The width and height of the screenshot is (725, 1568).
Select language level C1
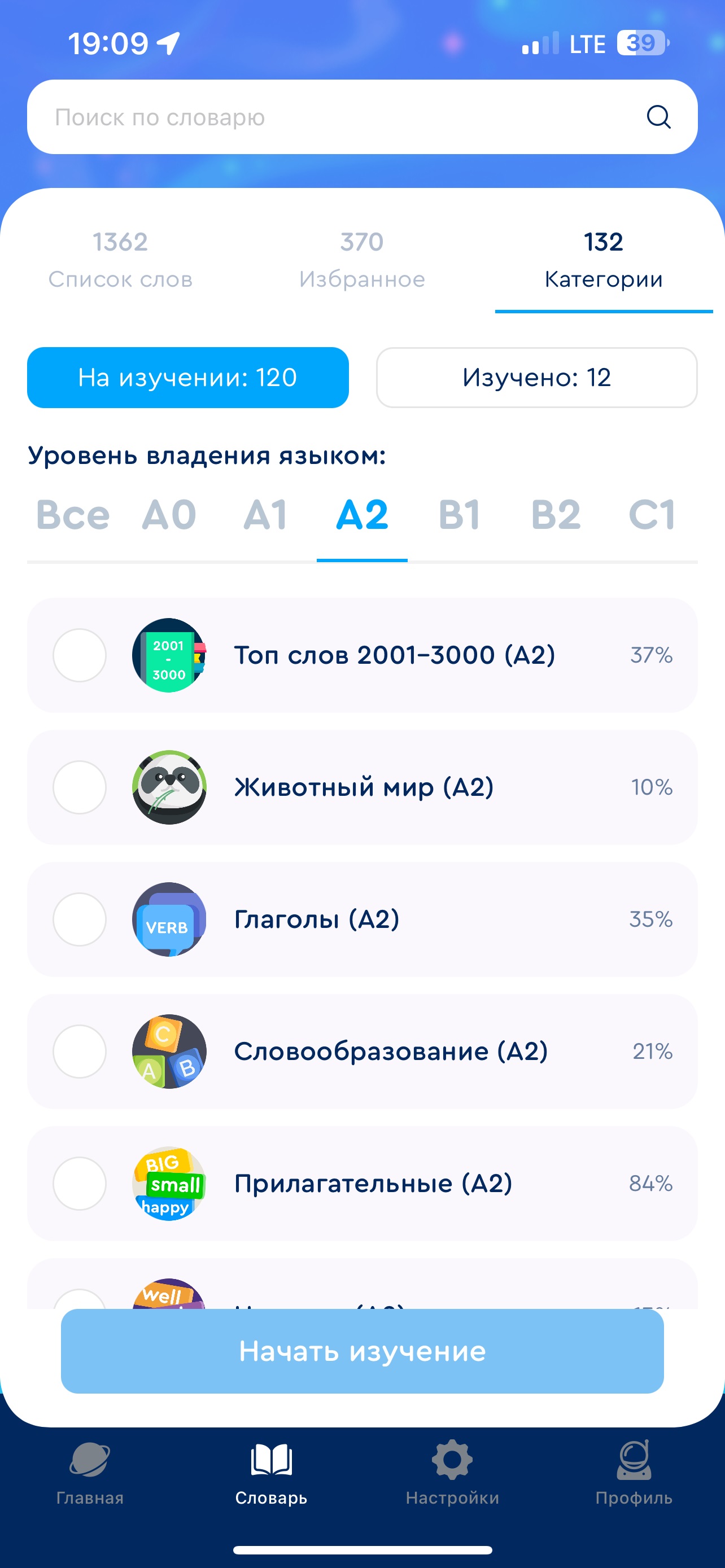(652, 515)
